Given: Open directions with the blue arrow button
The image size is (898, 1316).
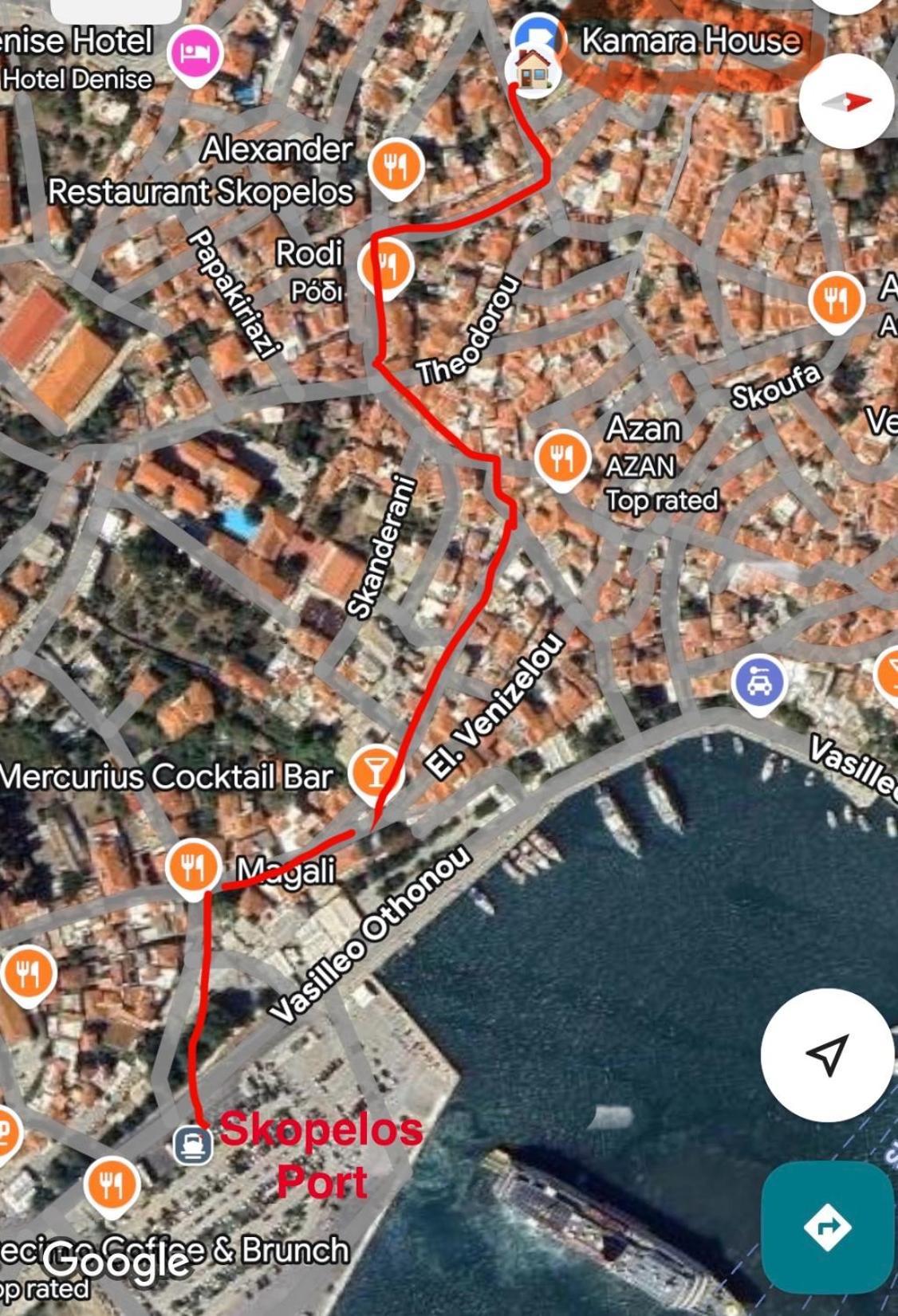Looking at the screenshot, I should click(827, 1226).
